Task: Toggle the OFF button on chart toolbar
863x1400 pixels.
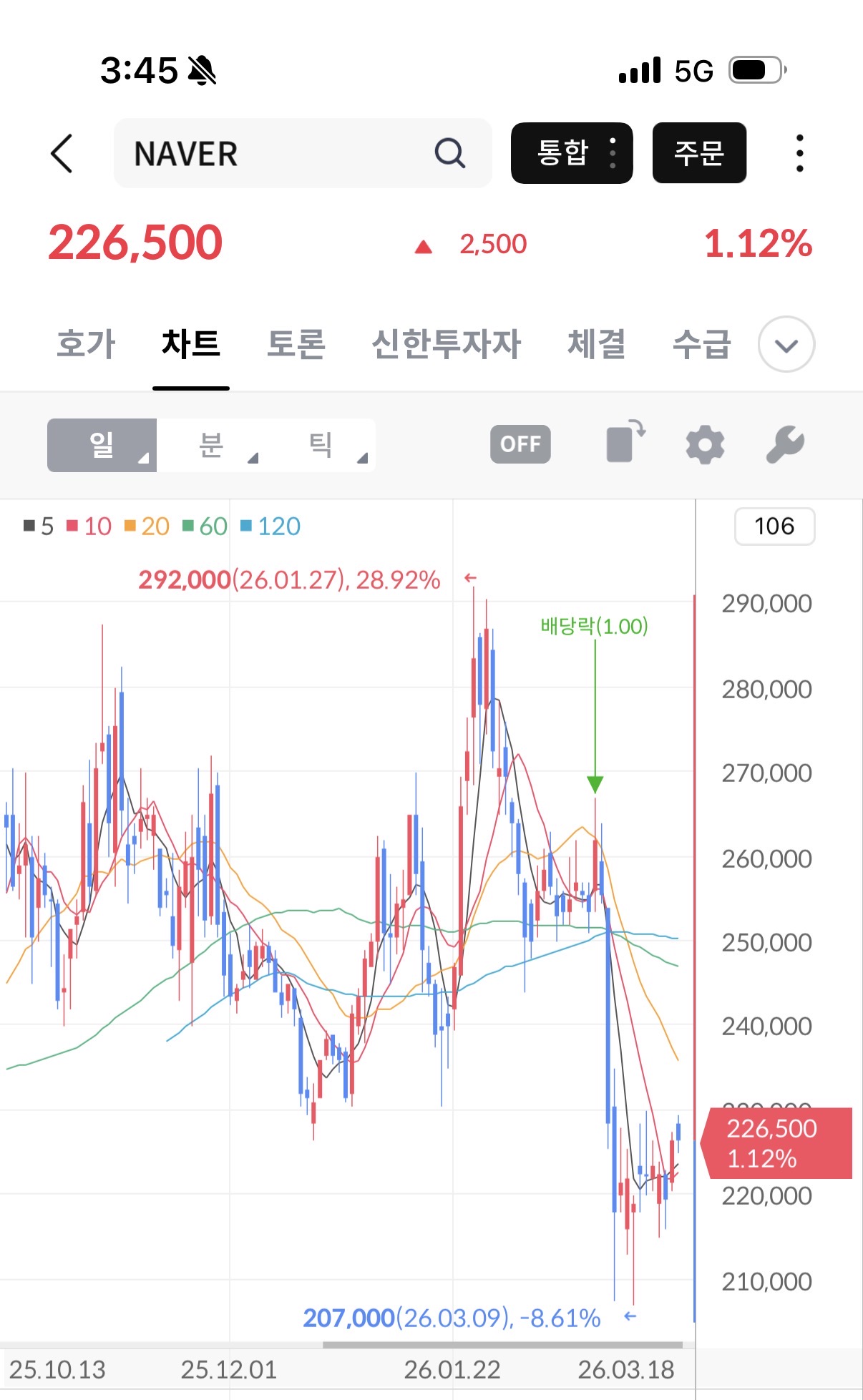Action: pos(520,444)
